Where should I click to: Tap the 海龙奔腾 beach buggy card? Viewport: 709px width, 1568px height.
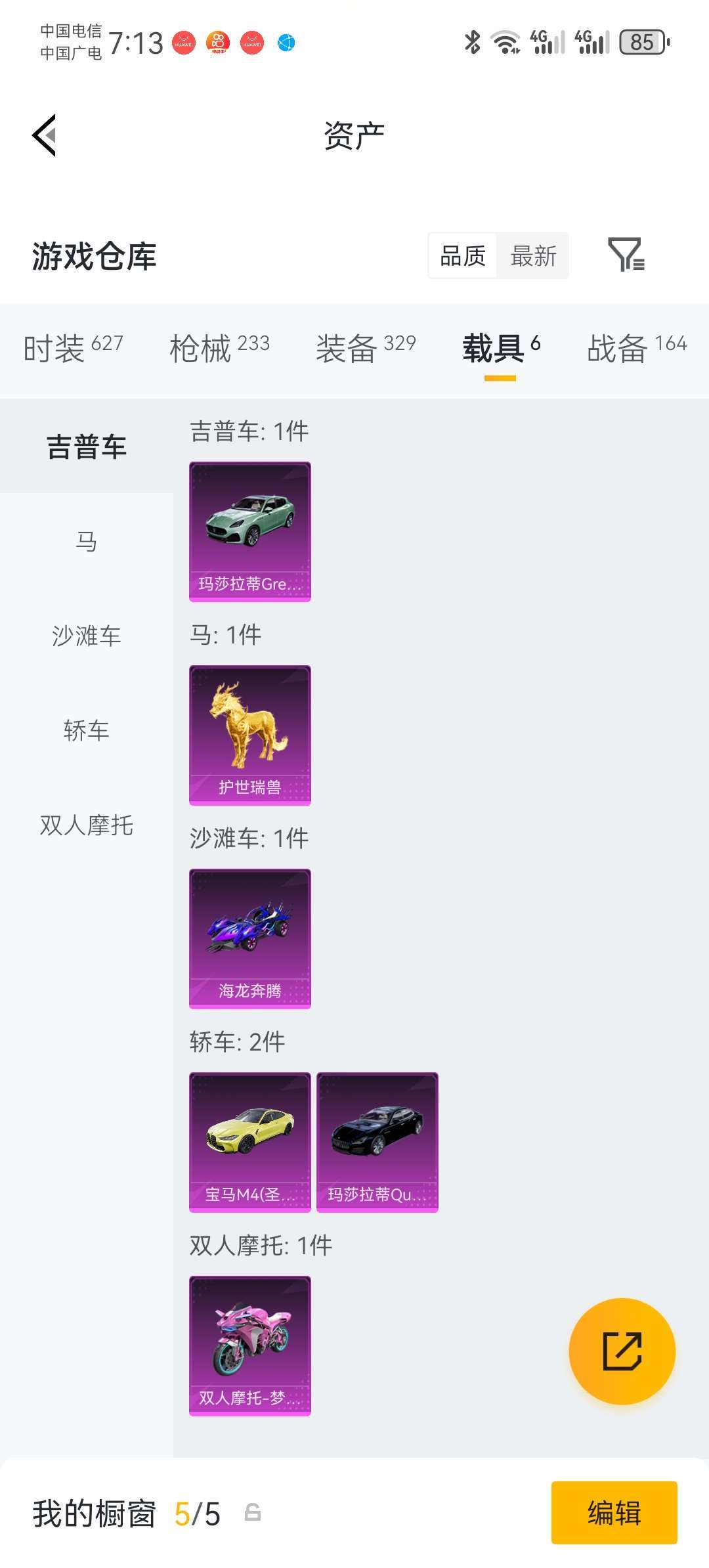click(x=249, y=939)
